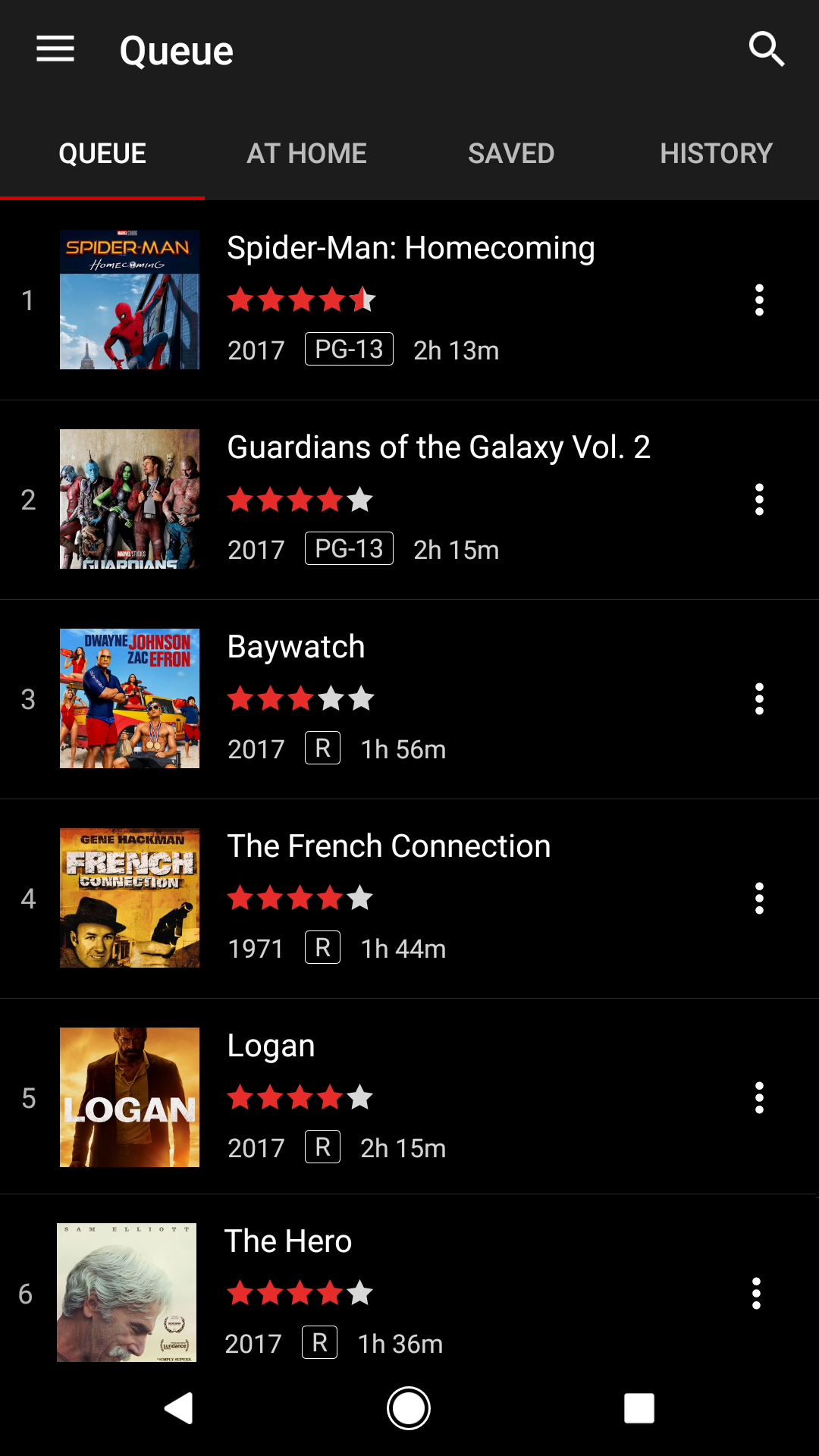Open the navigation drawer menu
Screen dimensions: 819x1456
55,49
